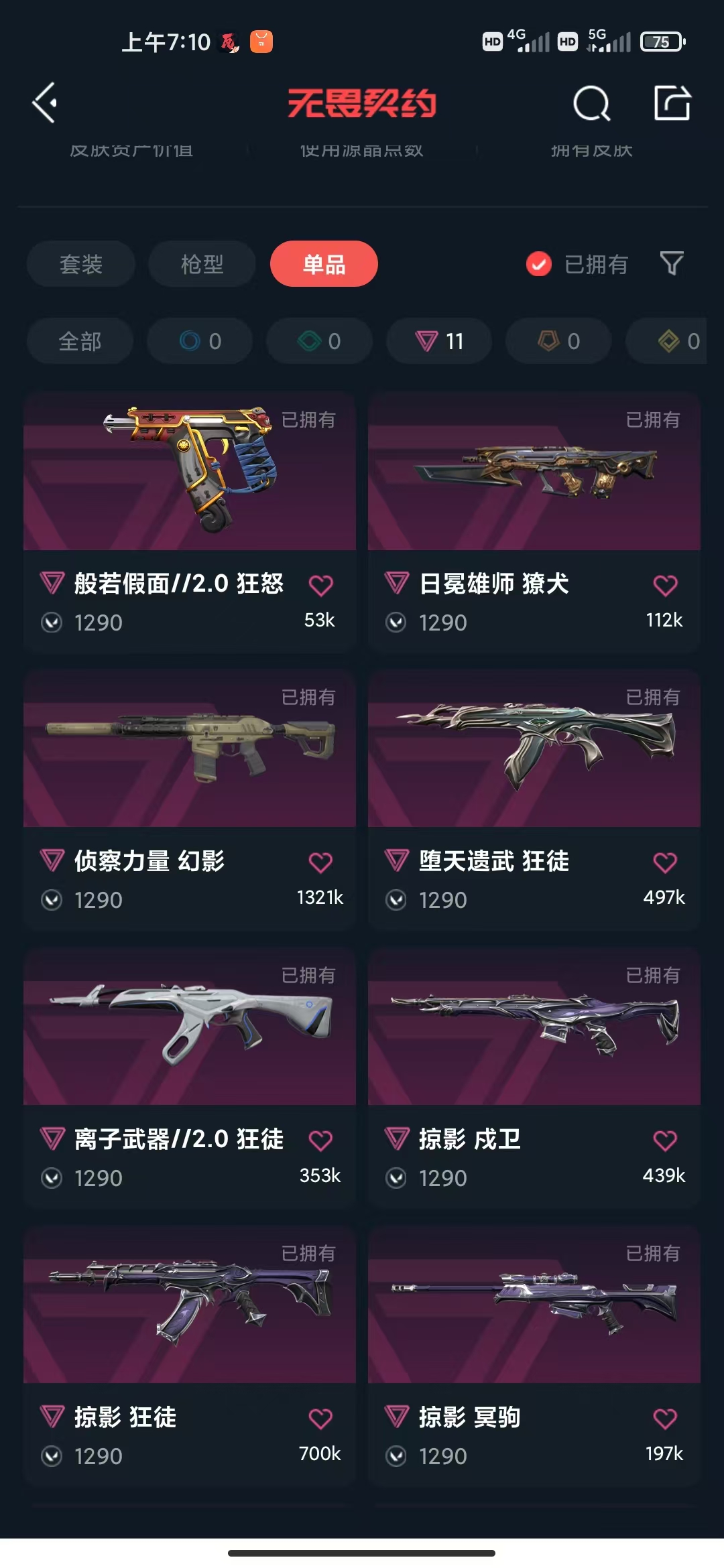Like the 日冕雄师 獠犬 skin
The height and width of the screenshot is (1568, 724).
665,586
